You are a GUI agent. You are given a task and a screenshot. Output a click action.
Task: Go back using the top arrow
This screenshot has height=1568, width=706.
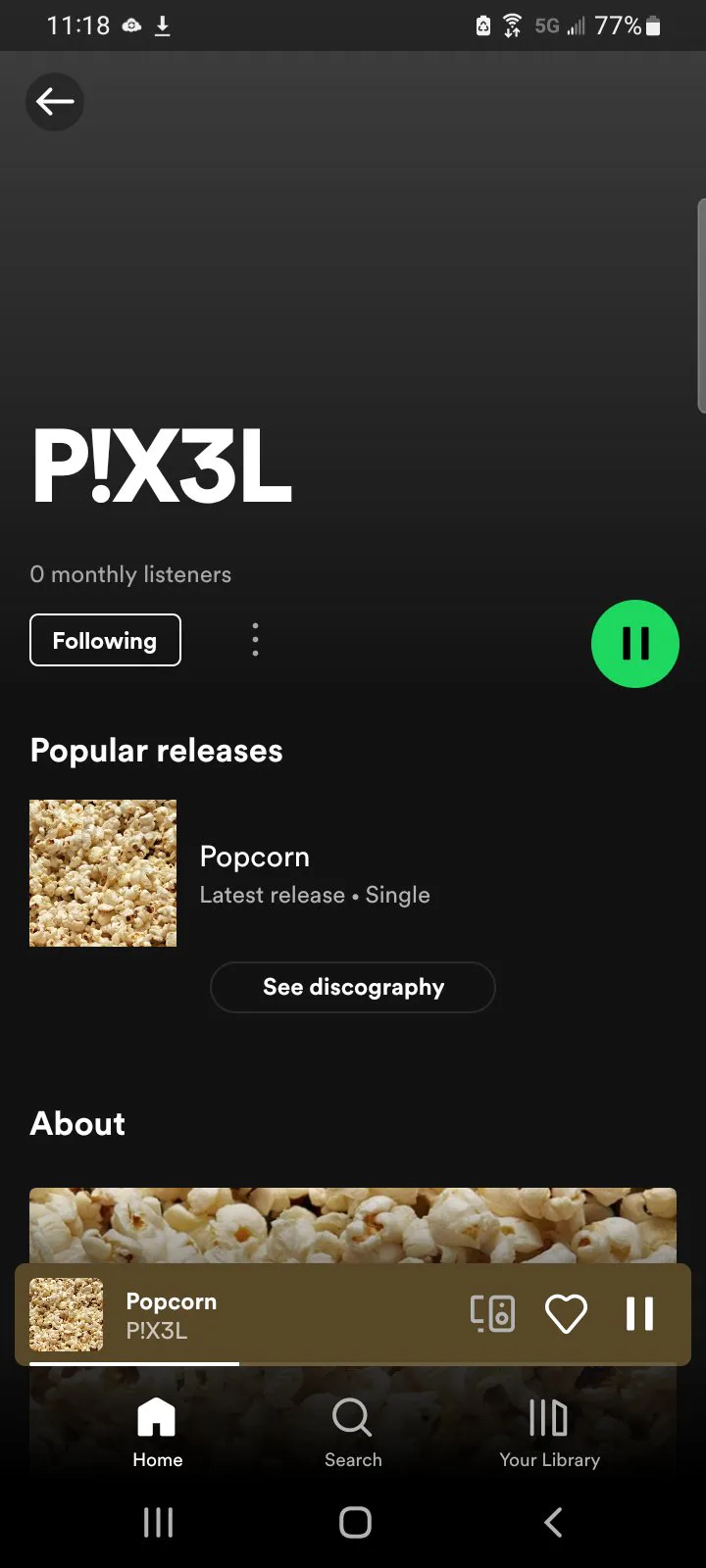[x=55, y=101]
